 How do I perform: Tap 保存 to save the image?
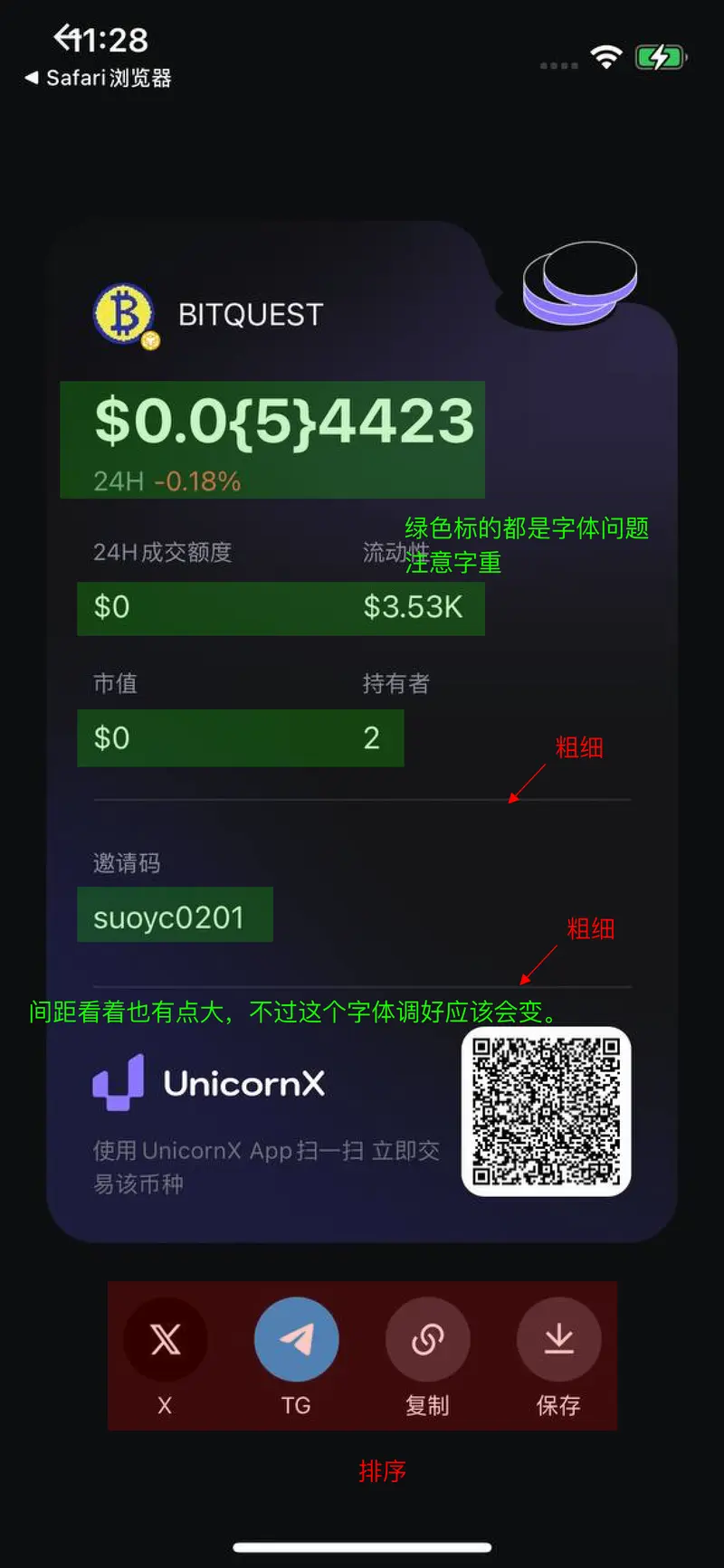(558, 1340)
